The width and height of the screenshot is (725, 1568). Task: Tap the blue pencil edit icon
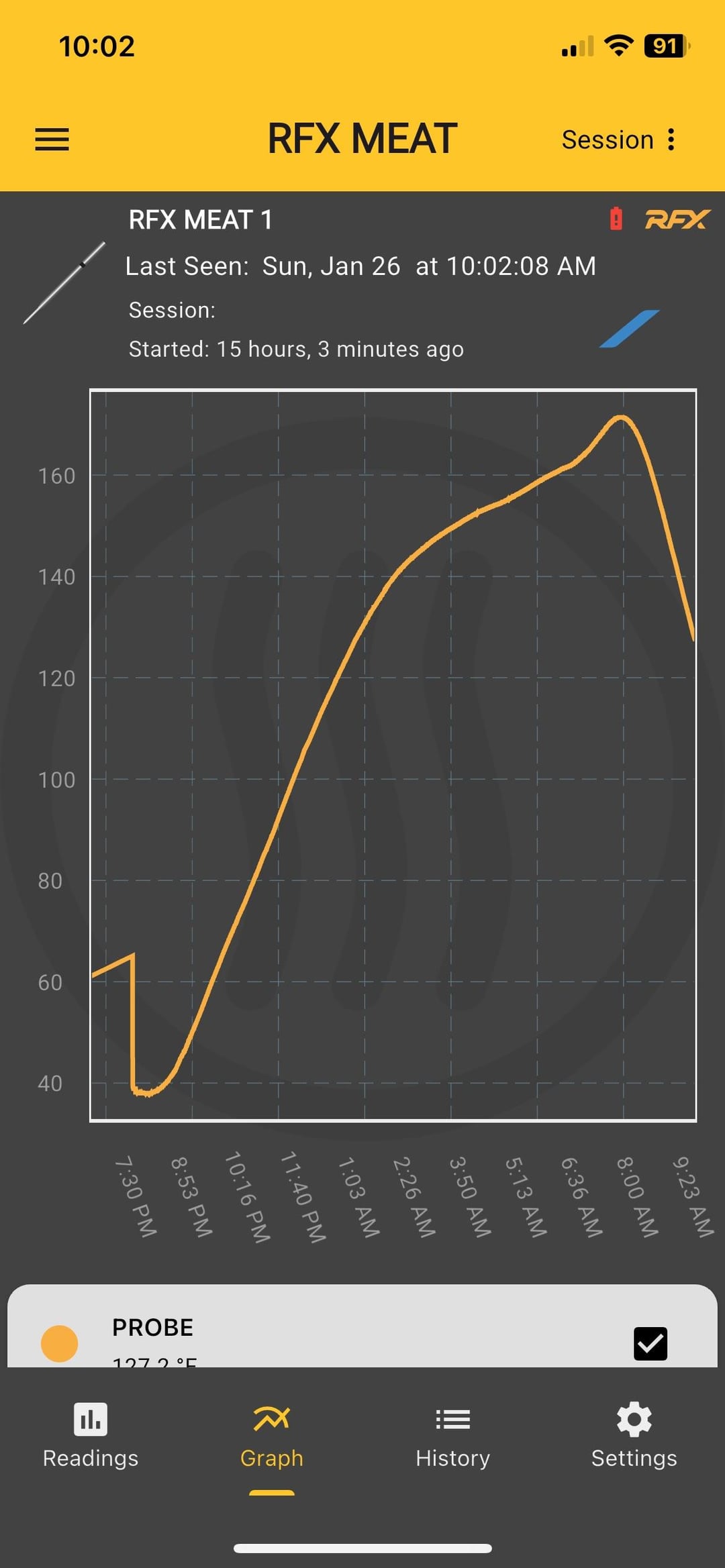(x=629, y=329)
